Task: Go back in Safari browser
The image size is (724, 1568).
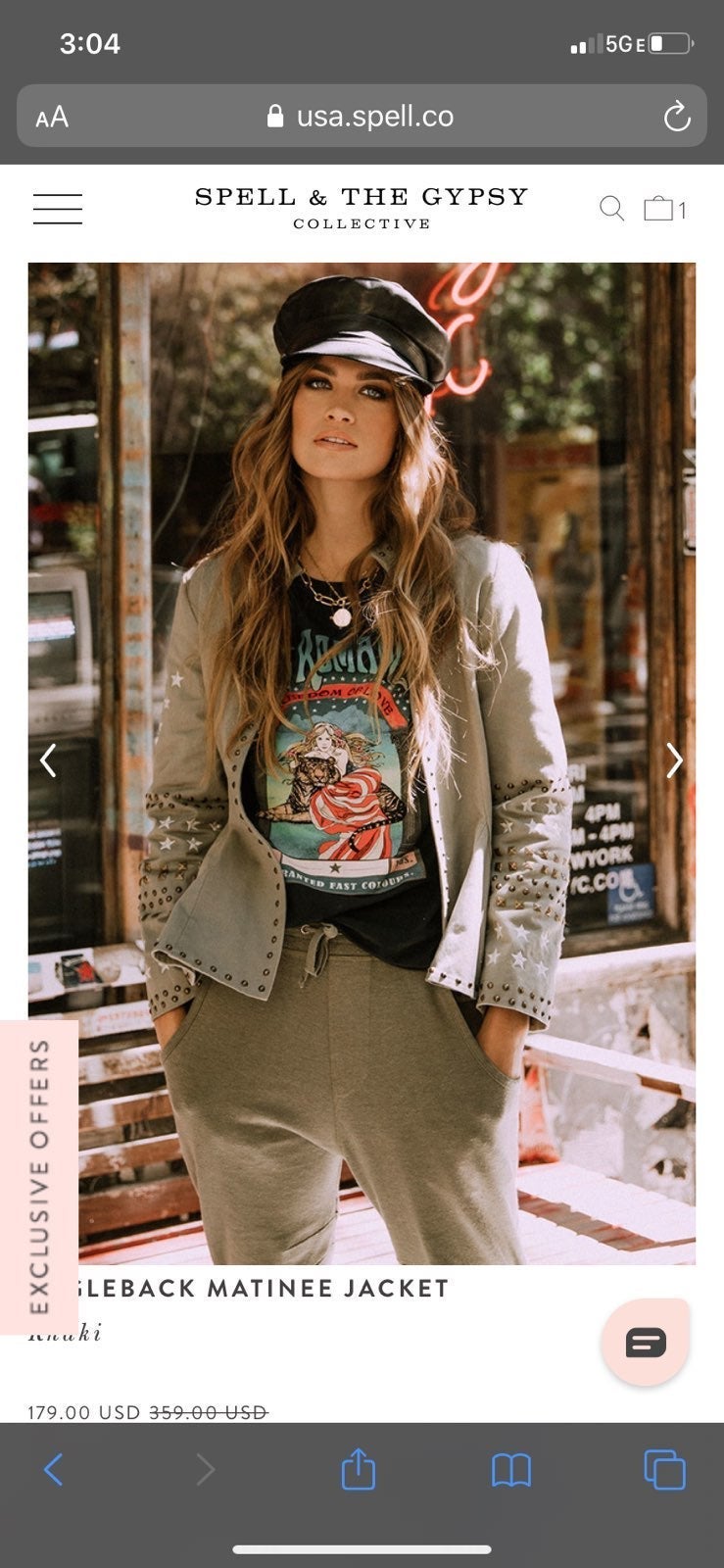Action: tap(54, 1469)
